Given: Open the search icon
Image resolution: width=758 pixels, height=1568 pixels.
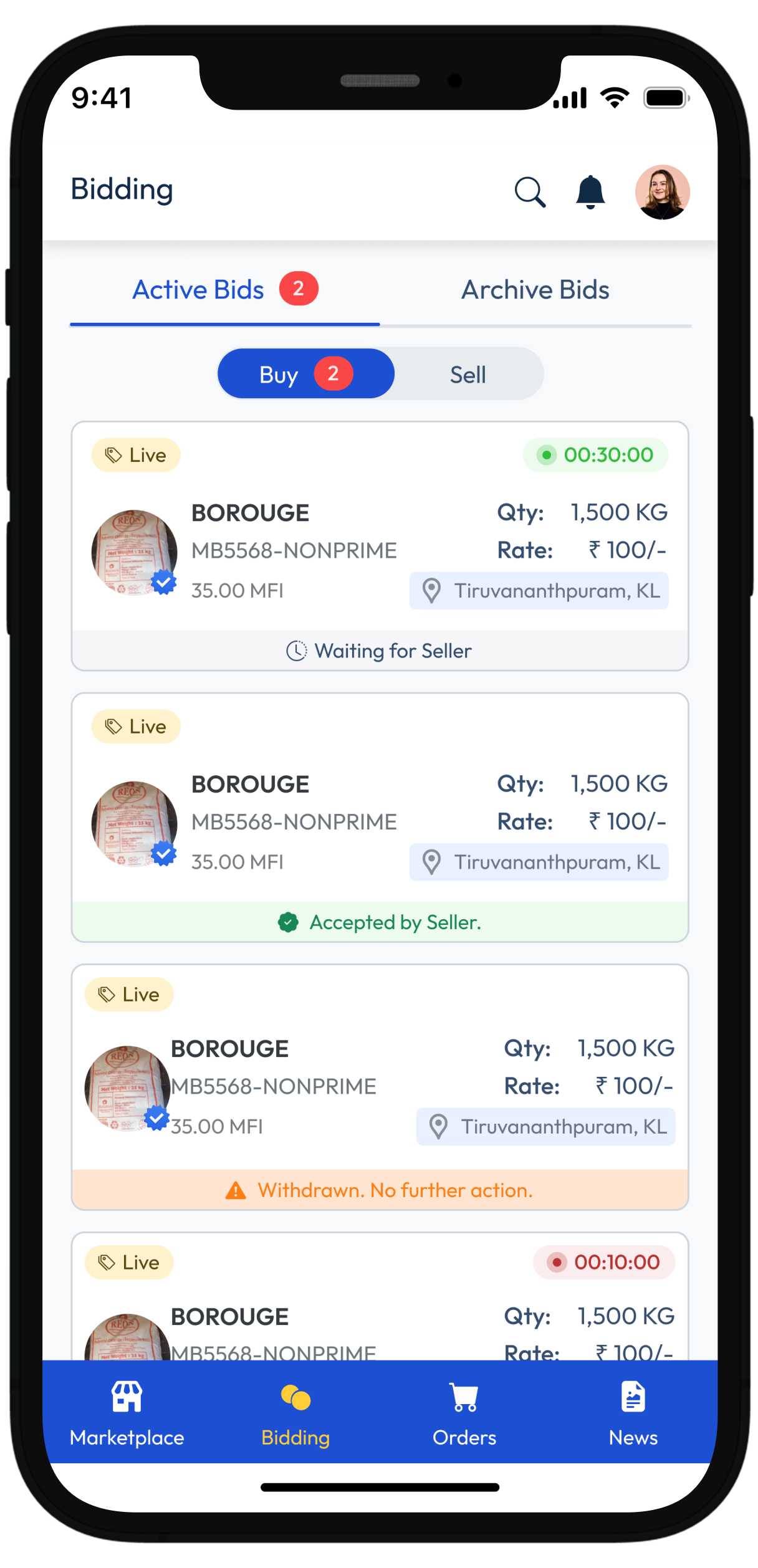Looking at the screenshot, I should (530, 192).
